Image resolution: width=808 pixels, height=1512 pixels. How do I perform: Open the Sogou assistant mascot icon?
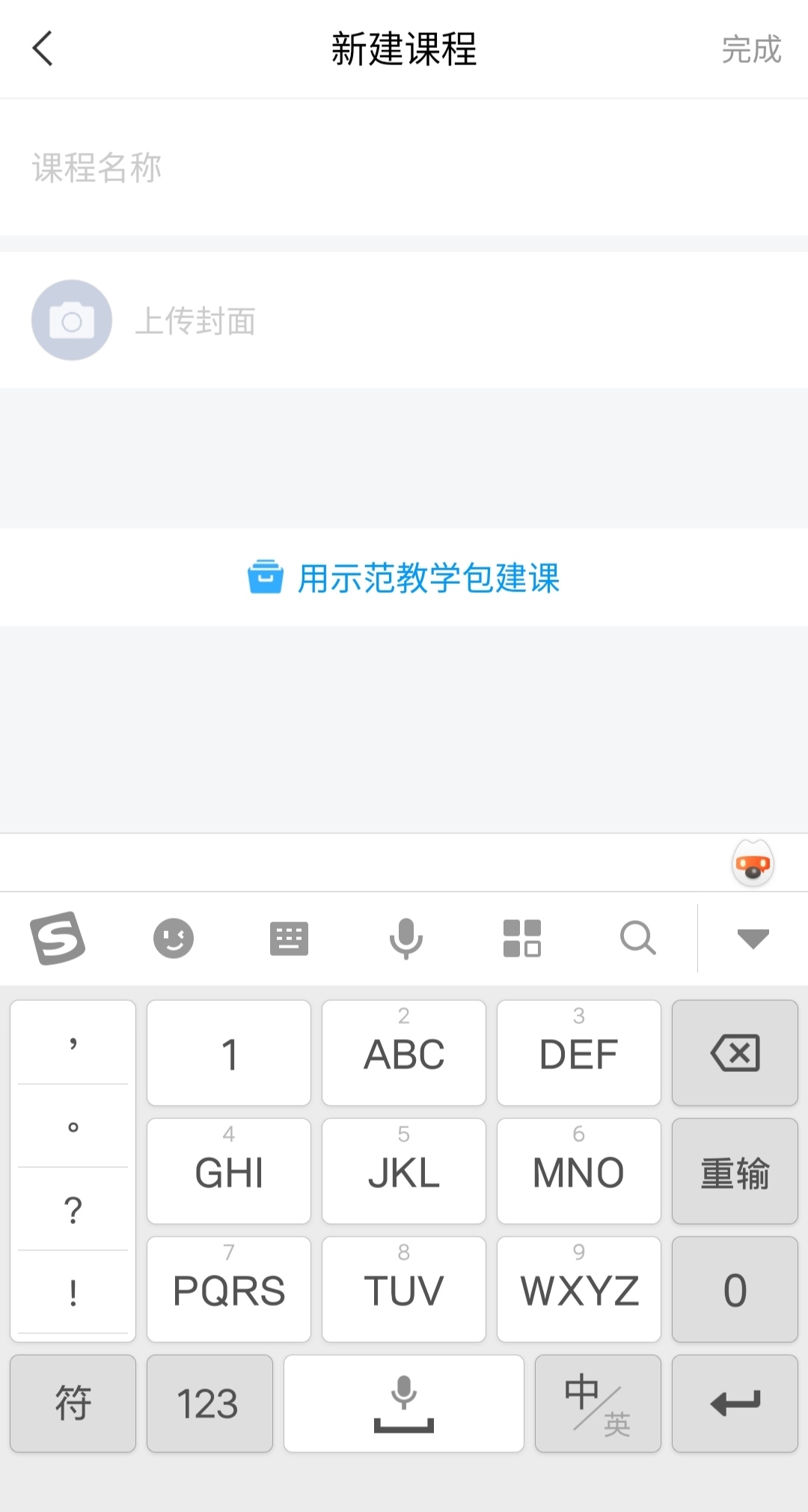(753, 864)
